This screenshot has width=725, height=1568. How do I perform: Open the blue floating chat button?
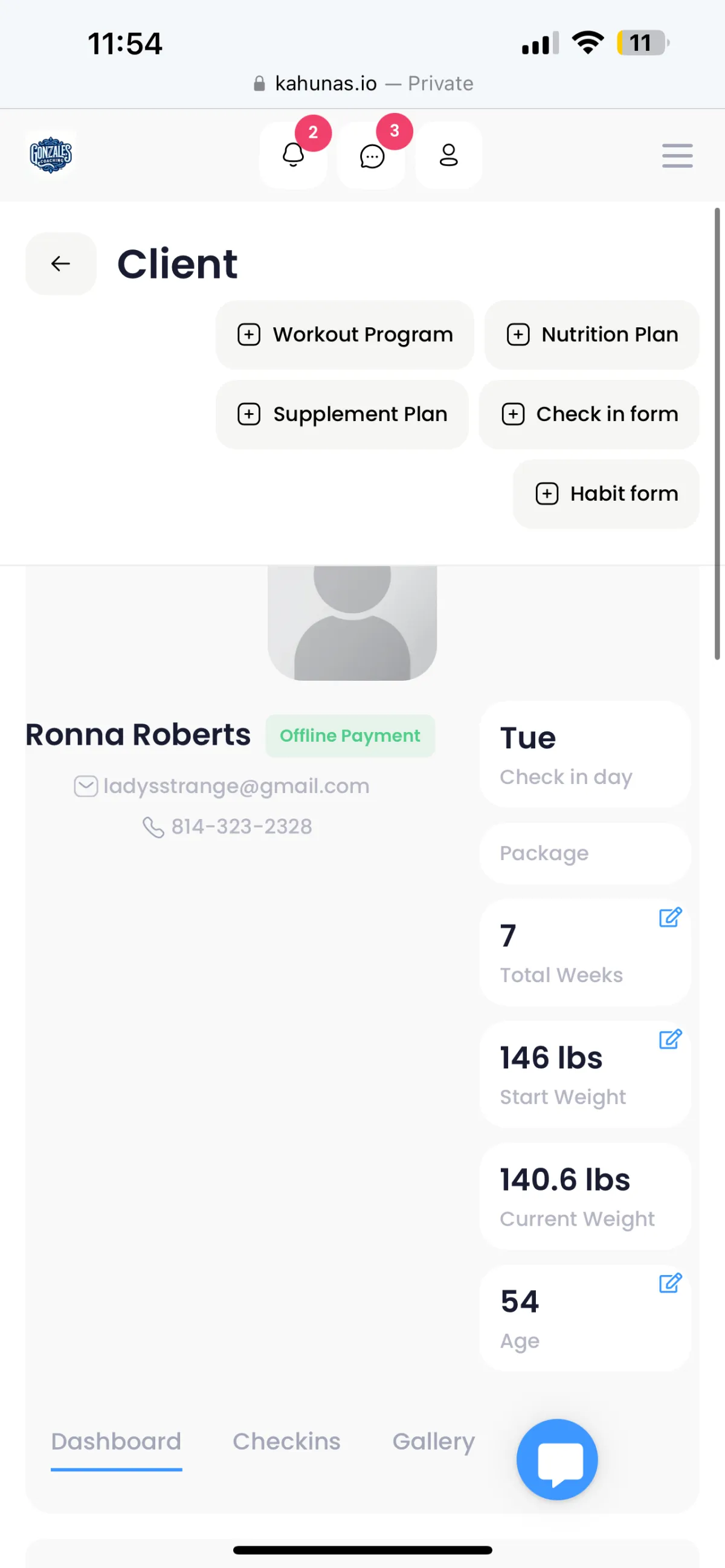tap(557, 1459)
